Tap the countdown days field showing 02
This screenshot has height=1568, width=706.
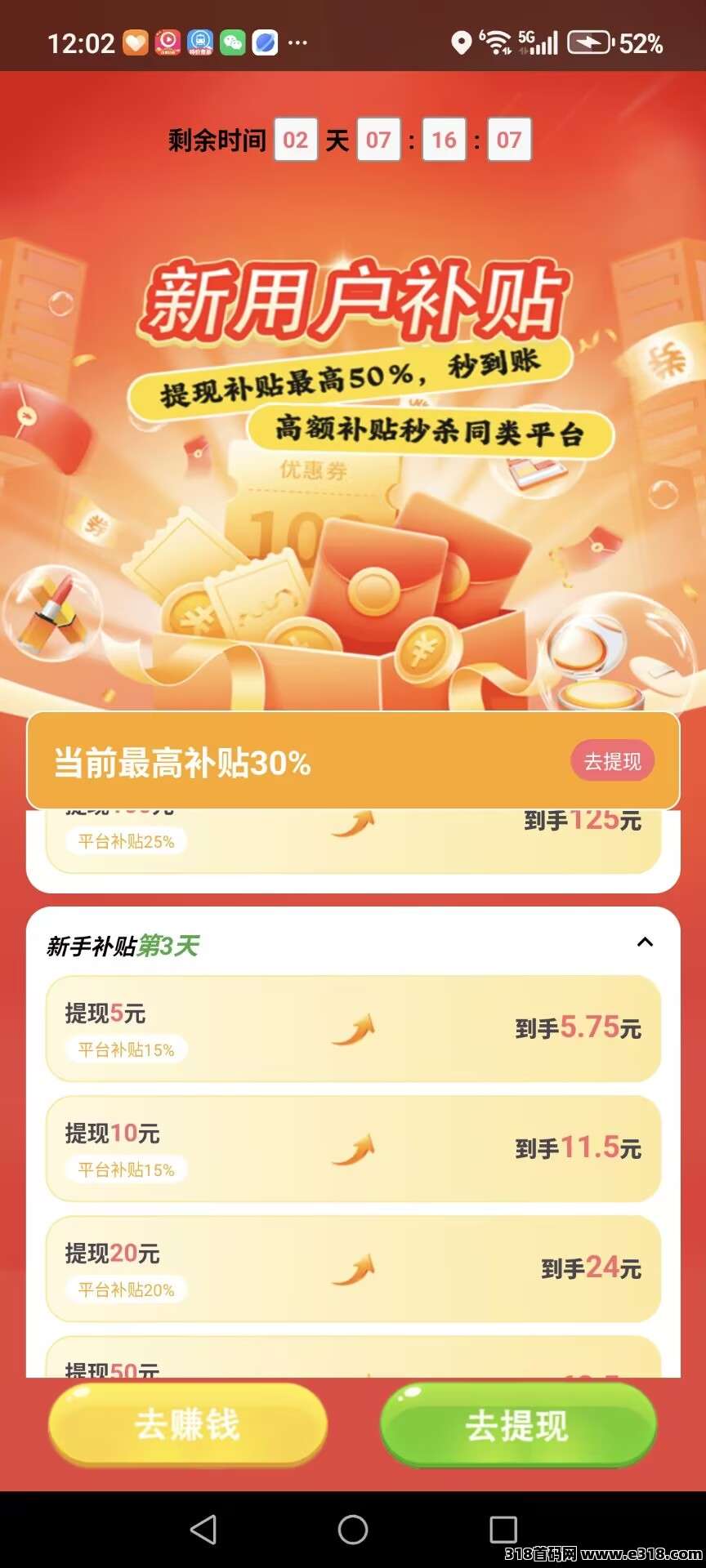(295, 139)
